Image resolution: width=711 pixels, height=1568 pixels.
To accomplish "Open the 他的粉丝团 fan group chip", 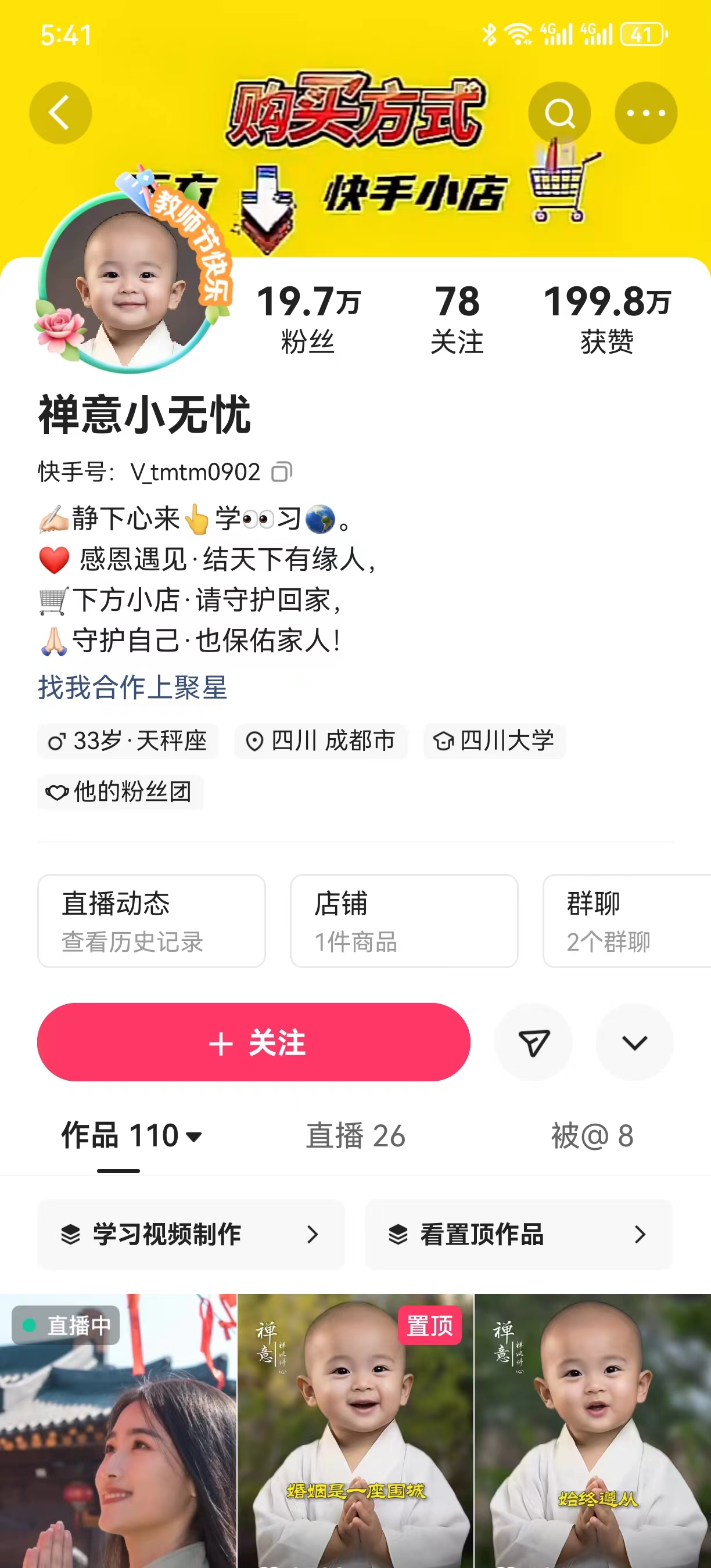I will (x=120, y=792).
